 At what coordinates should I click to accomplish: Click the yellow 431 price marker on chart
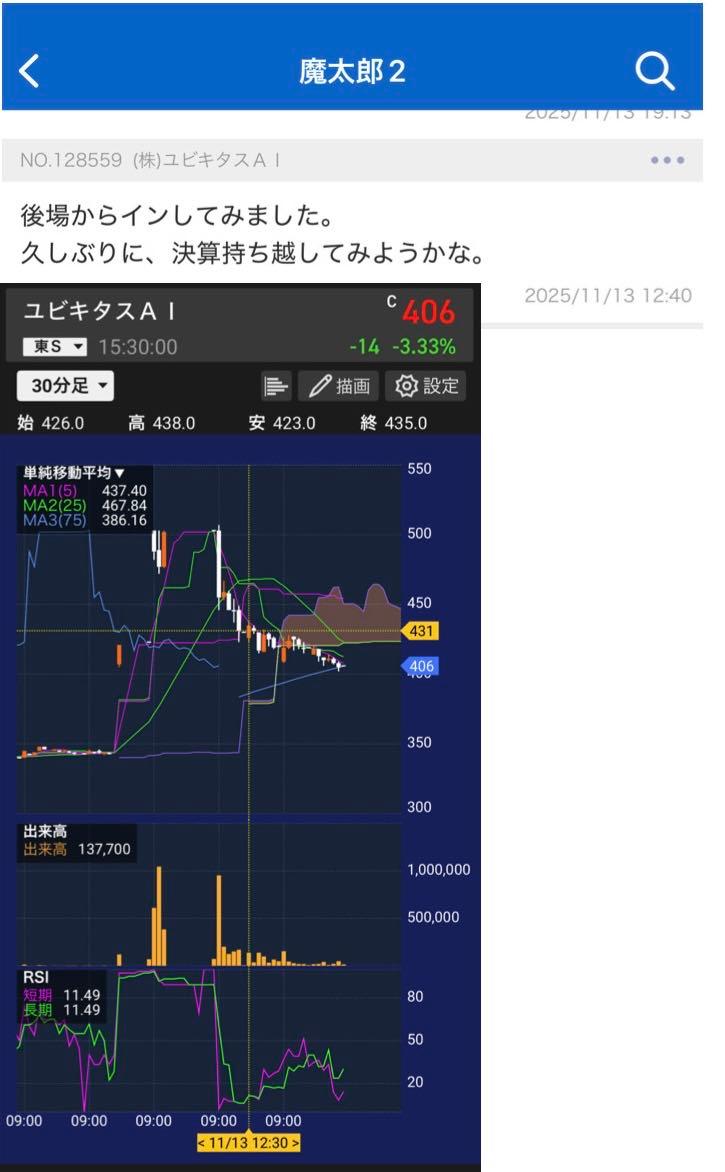coord(421,631)
